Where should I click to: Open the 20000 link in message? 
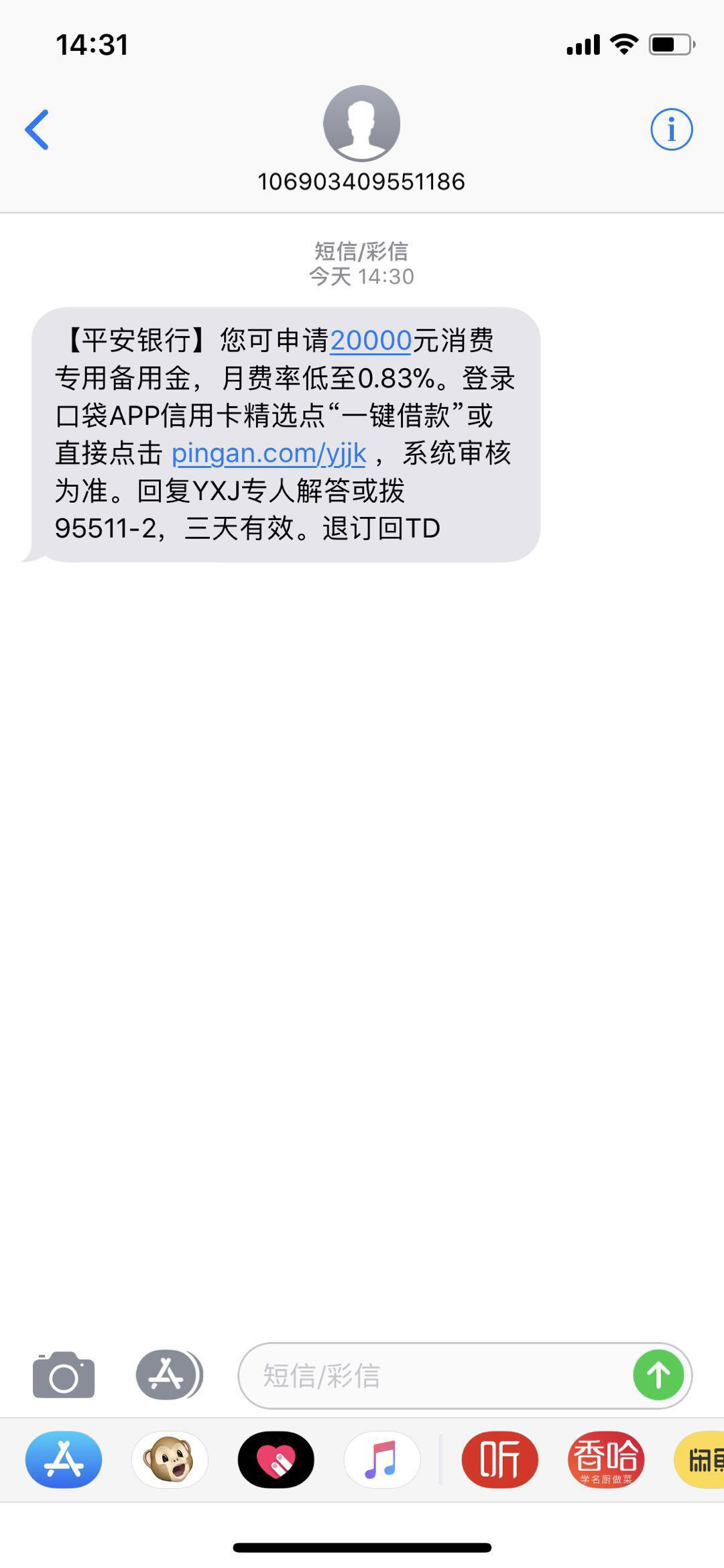[371, 341]
